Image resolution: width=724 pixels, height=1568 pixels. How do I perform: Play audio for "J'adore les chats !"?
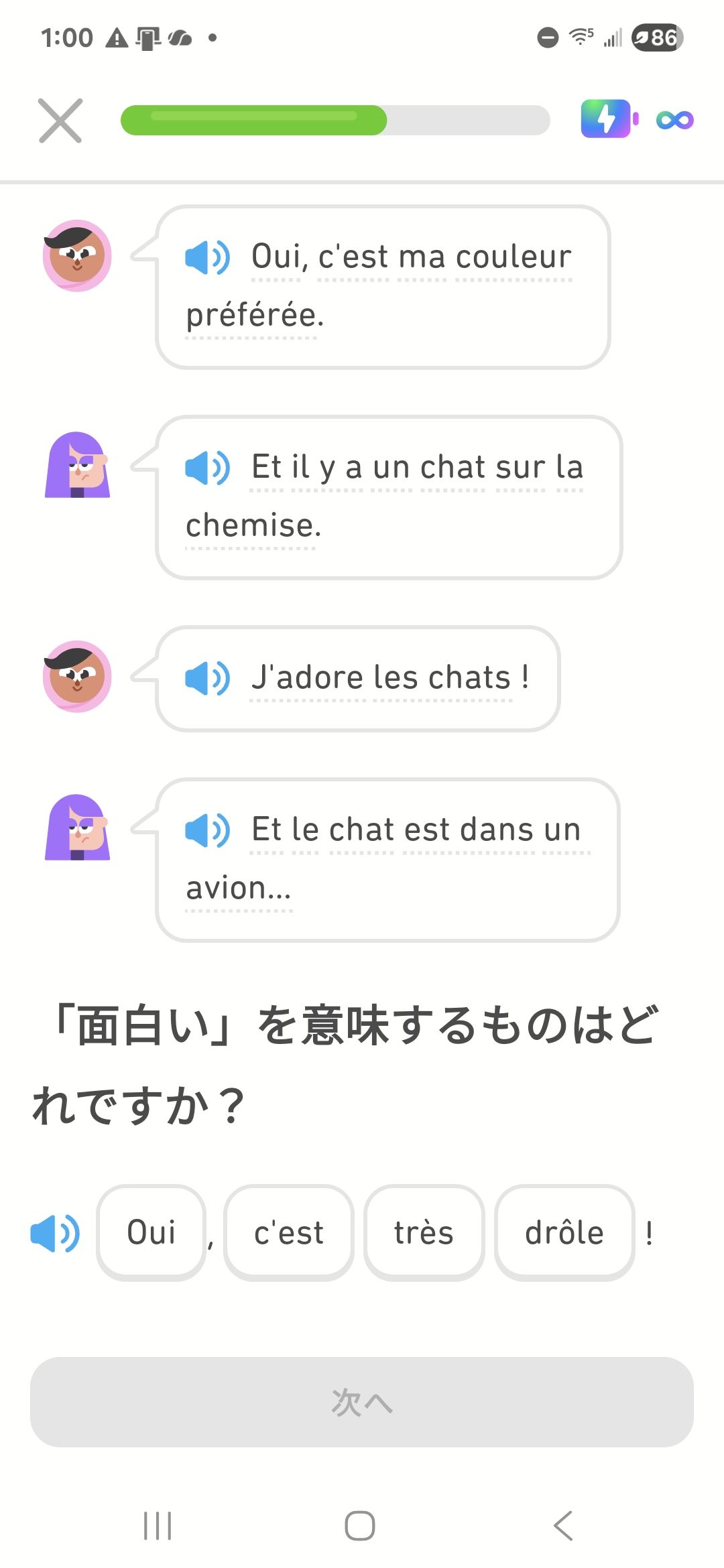[x=207, y=677]
